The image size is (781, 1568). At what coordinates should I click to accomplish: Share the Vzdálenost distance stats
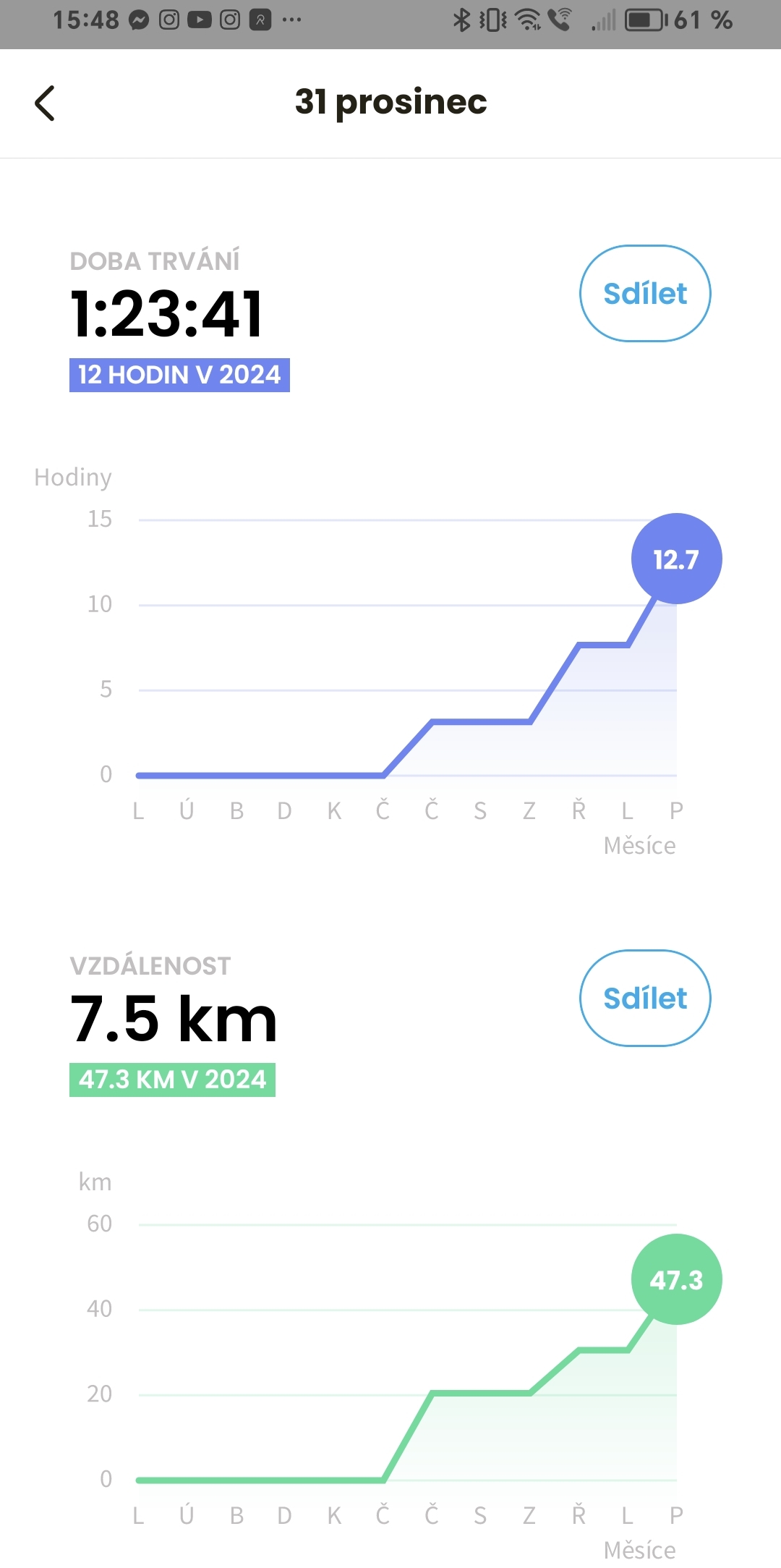(644, 998)
